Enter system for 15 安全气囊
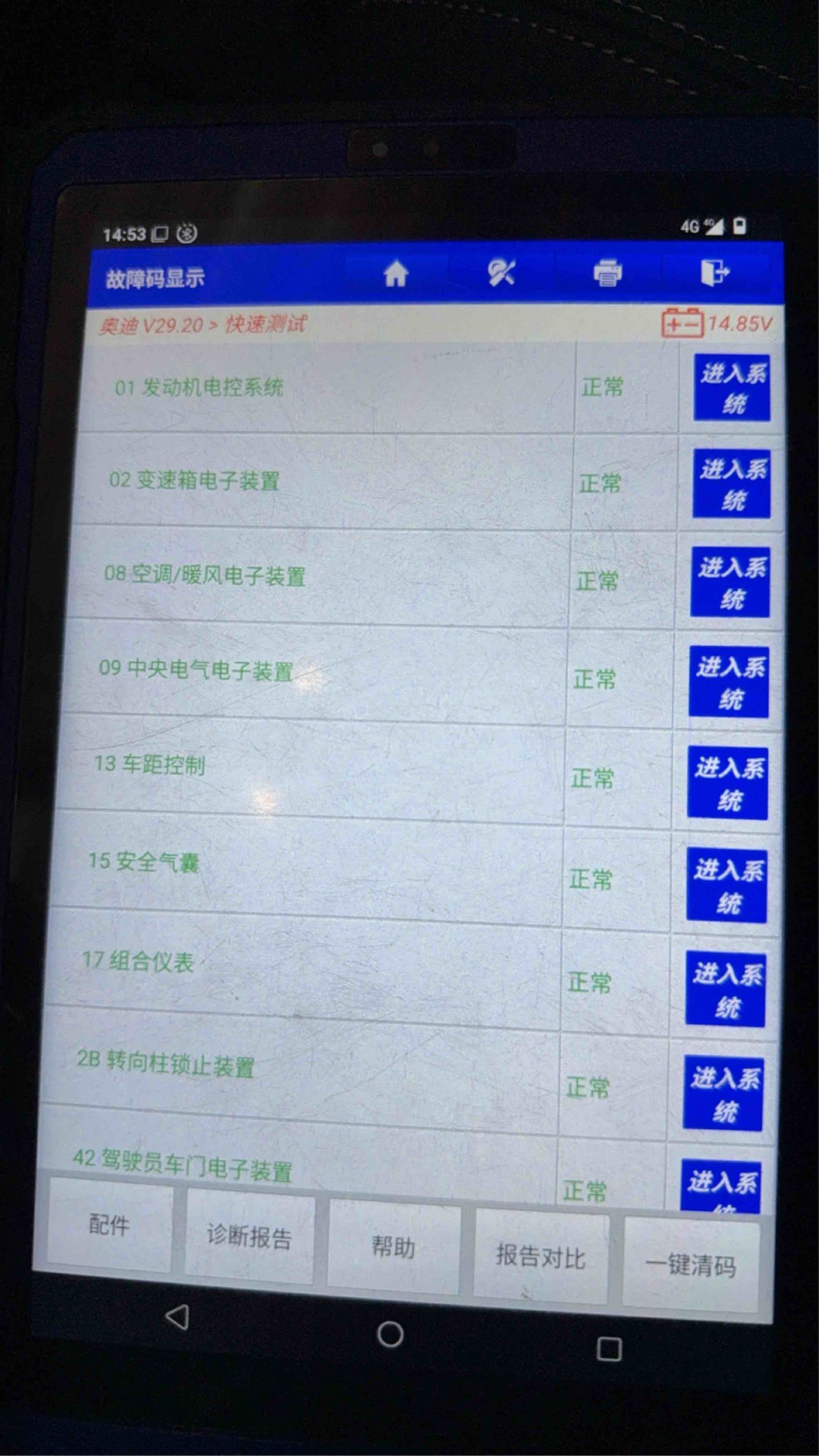 click(x=727, y=886)
